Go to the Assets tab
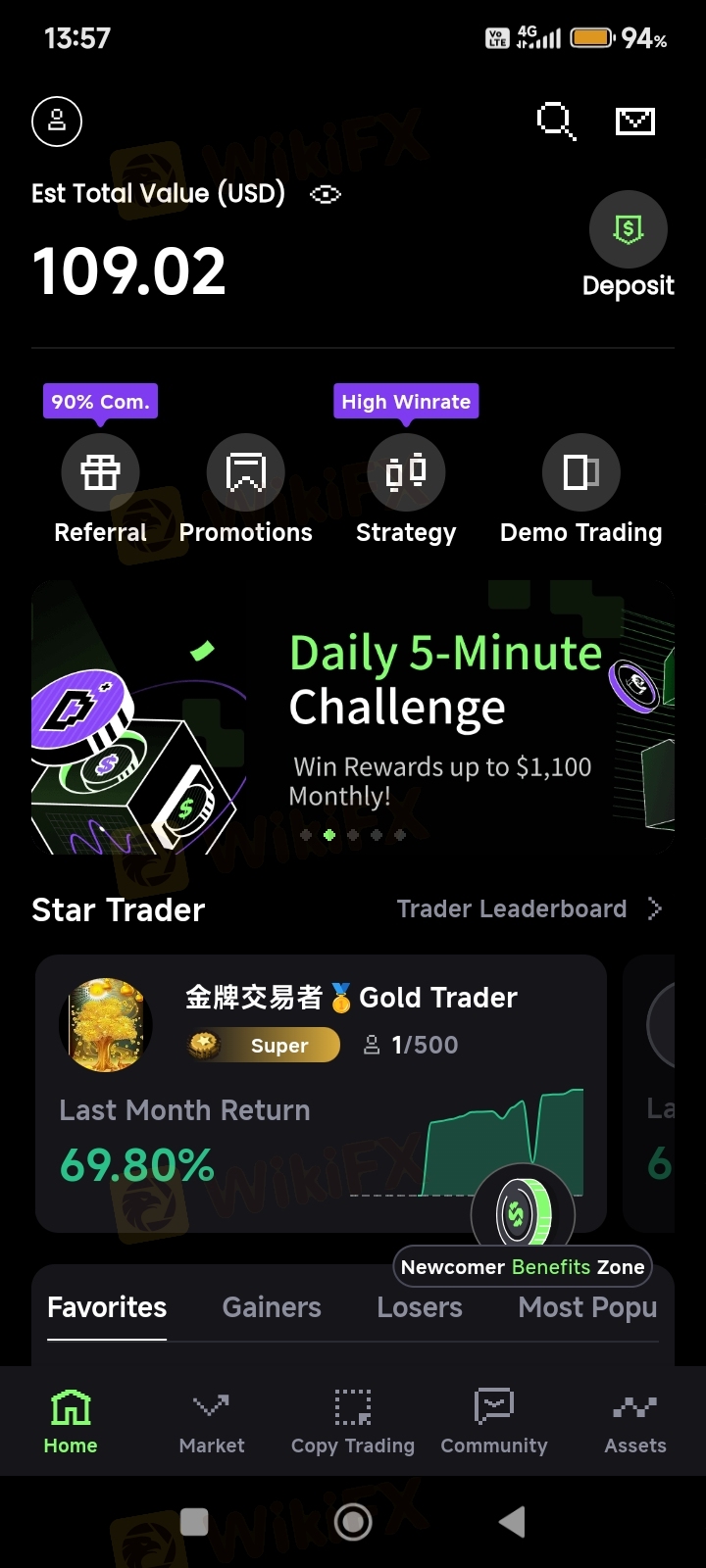Image resolution: width=706 pixels, height=1568 pixels. click(635, 1421)
